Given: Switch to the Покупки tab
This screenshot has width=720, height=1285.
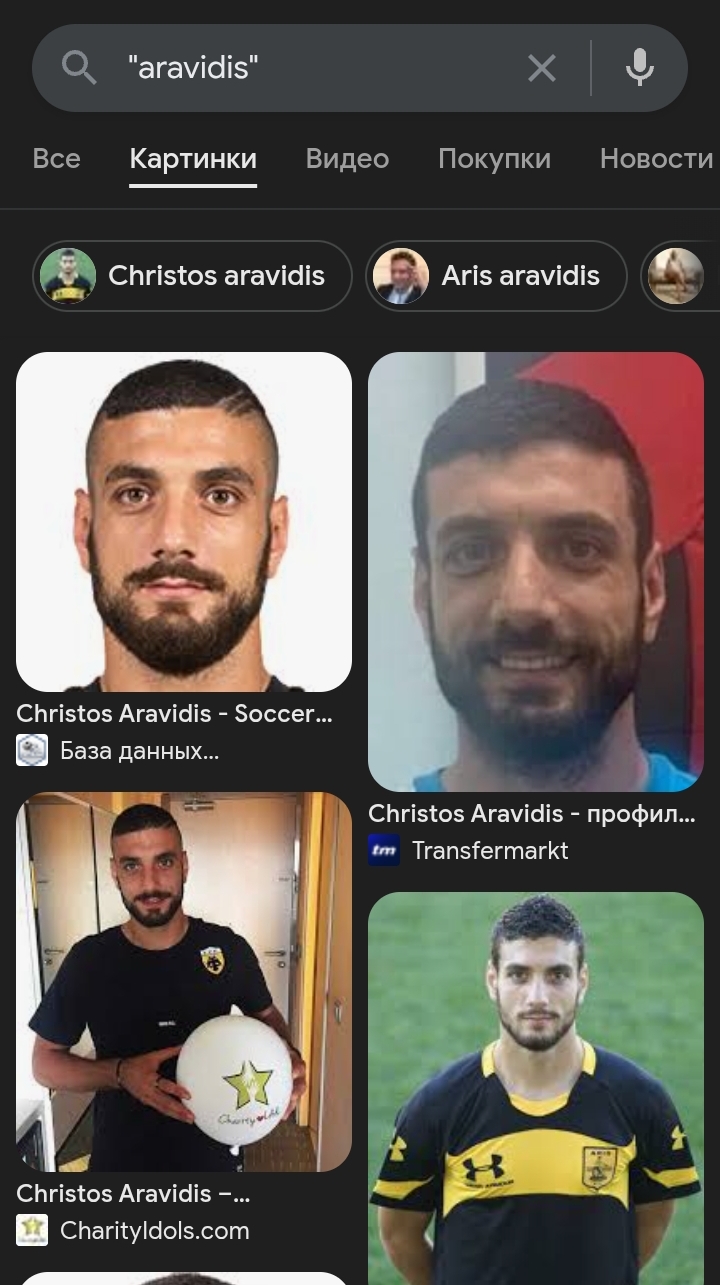Looking at the screenshot, I should [x=494, y=158].
